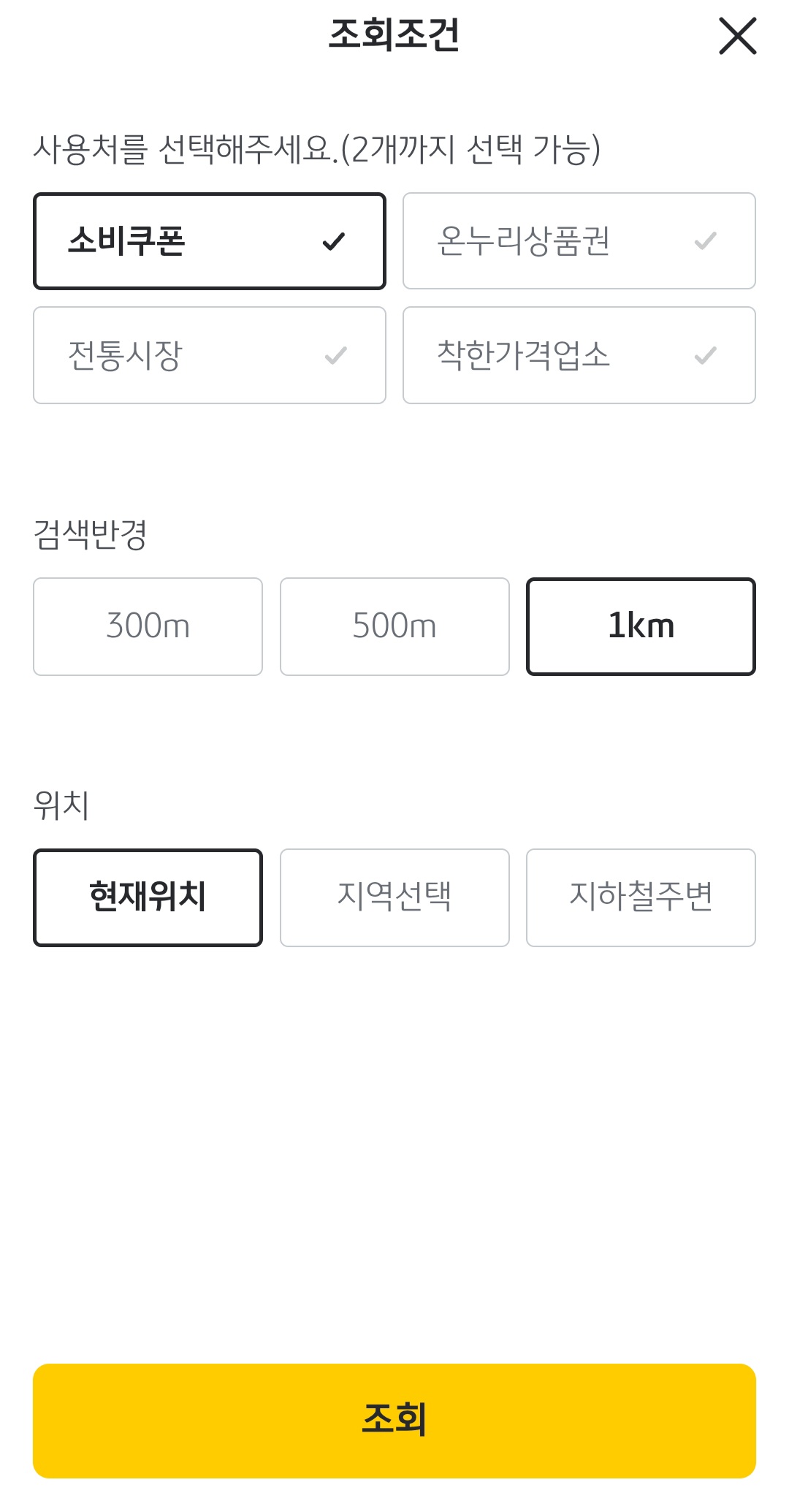This screenshot has width=789, height=1512.
Task: Keep 1km selected by clicking it
Action: (x=641, y=626)
